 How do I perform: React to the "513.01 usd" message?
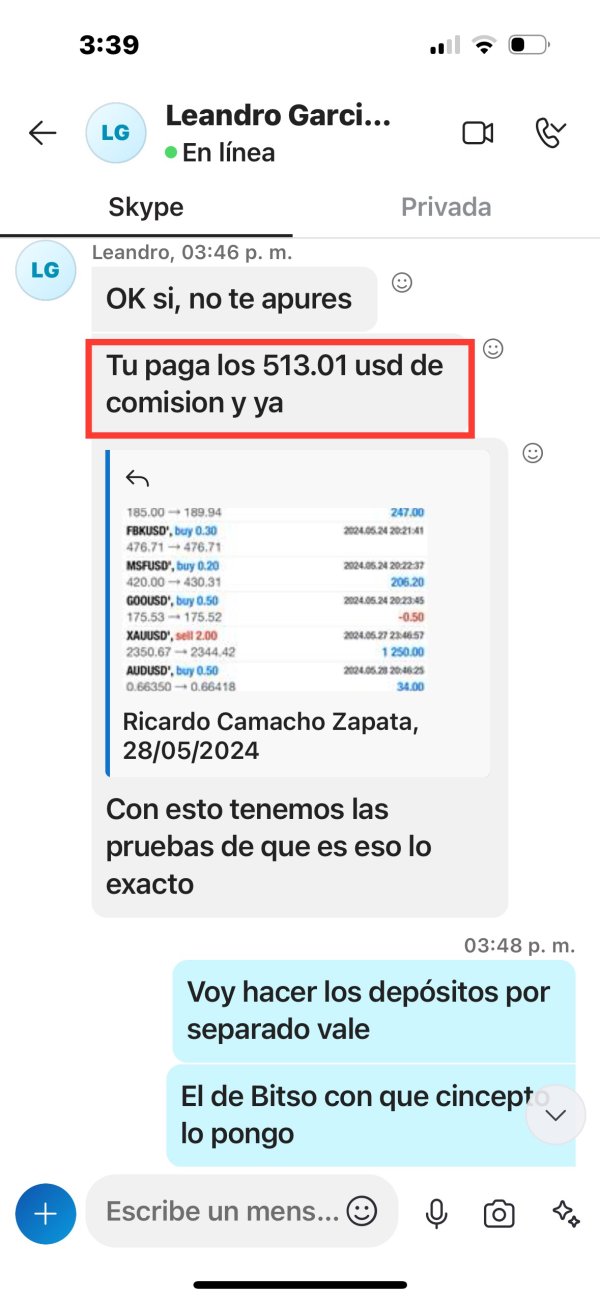493,348
